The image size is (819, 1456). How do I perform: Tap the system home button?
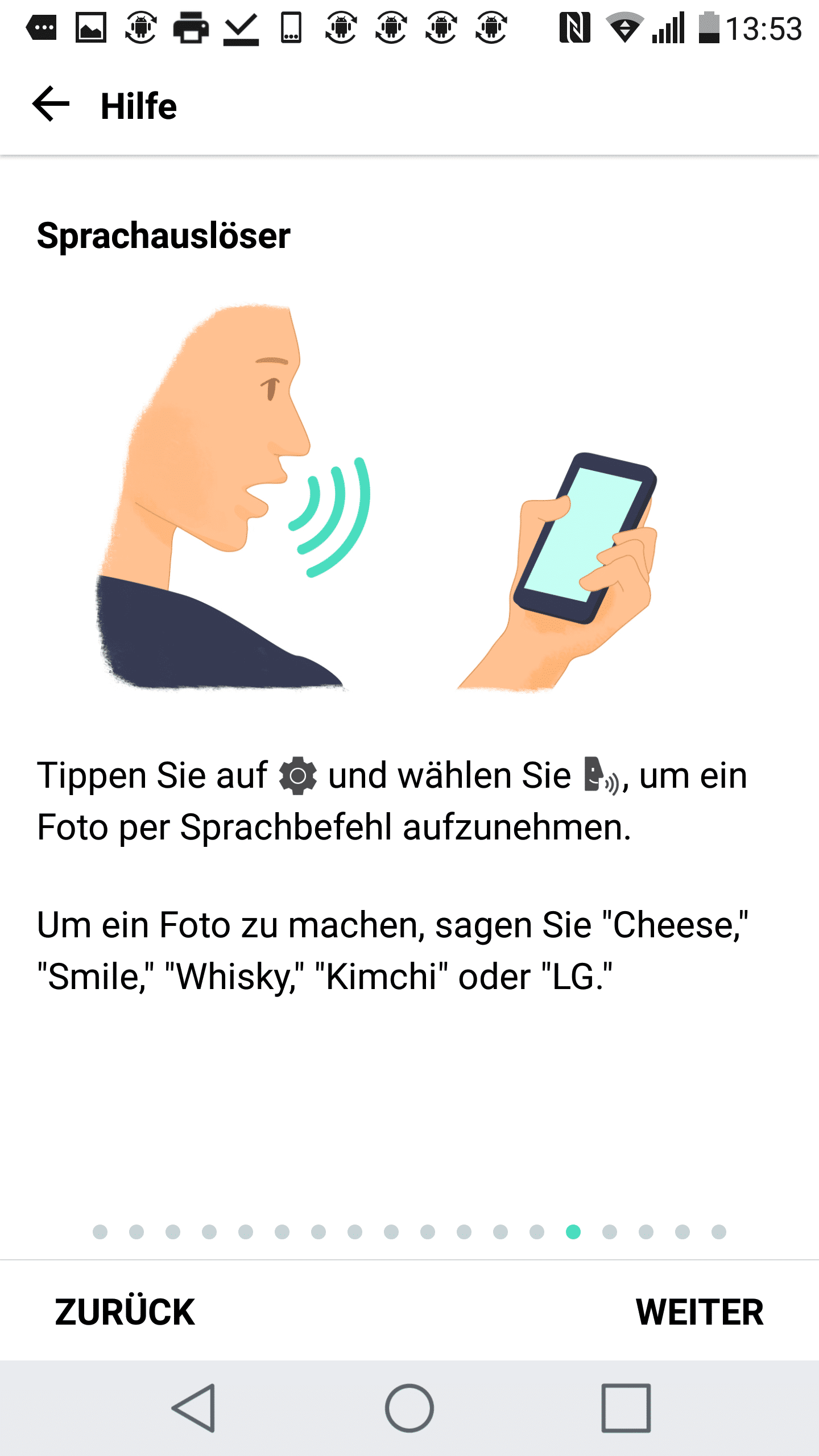point(409,1408)
